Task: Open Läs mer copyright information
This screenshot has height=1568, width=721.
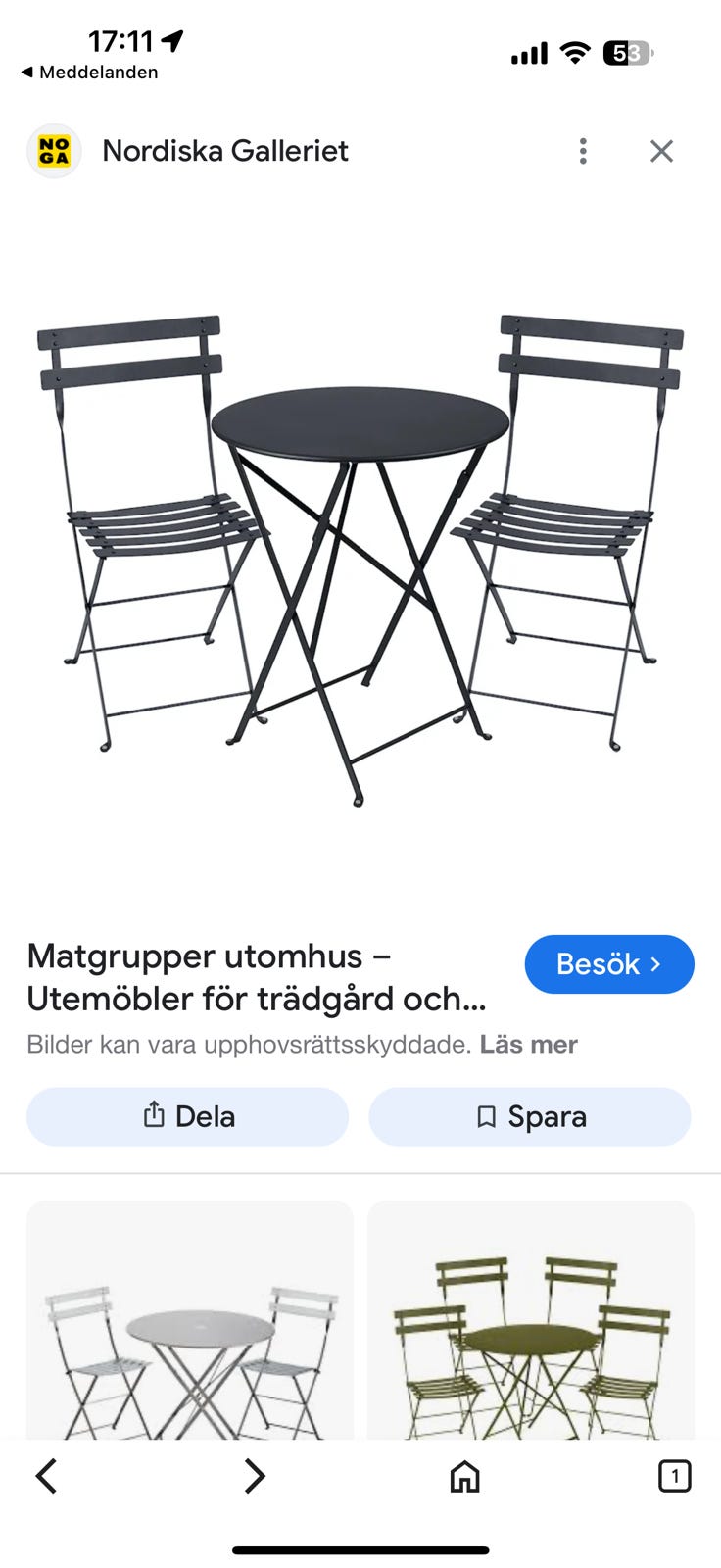Action: click(527, 1044)
